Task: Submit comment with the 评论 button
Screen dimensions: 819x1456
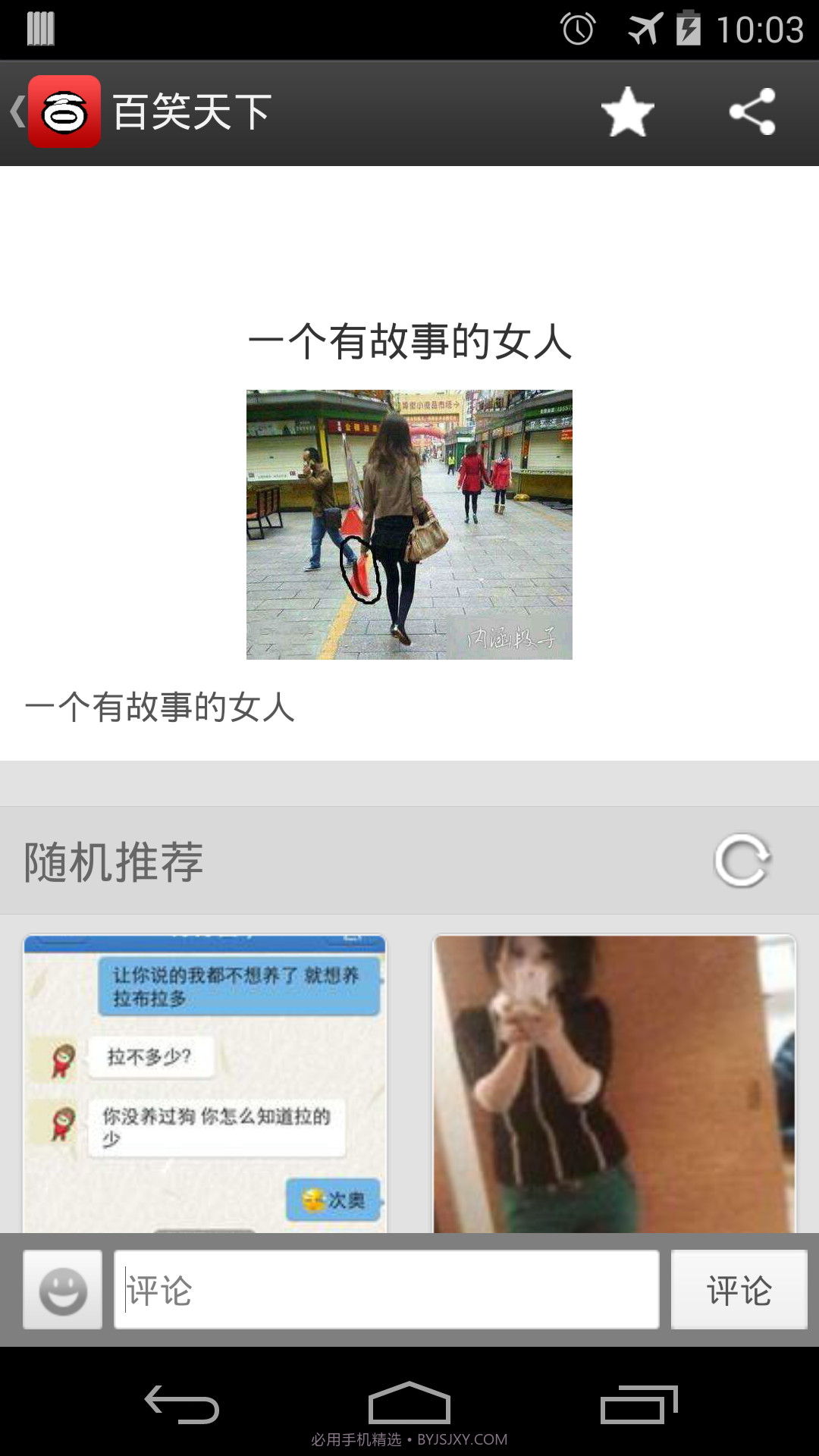Action: tap(739, 1290)
